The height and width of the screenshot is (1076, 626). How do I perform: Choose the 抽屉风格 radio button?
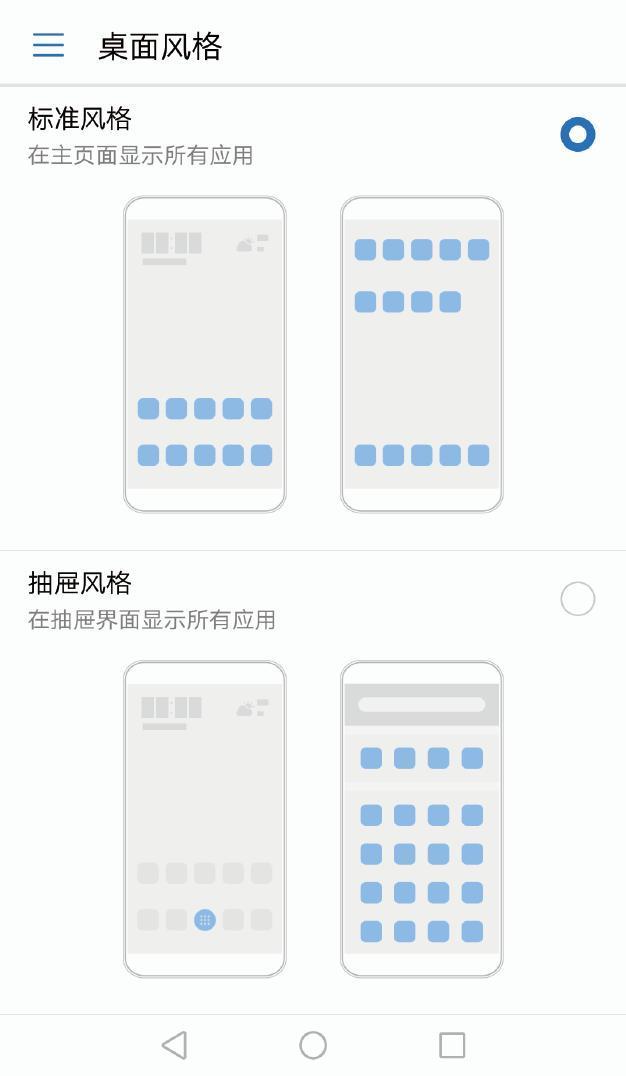tap(577, 599)
